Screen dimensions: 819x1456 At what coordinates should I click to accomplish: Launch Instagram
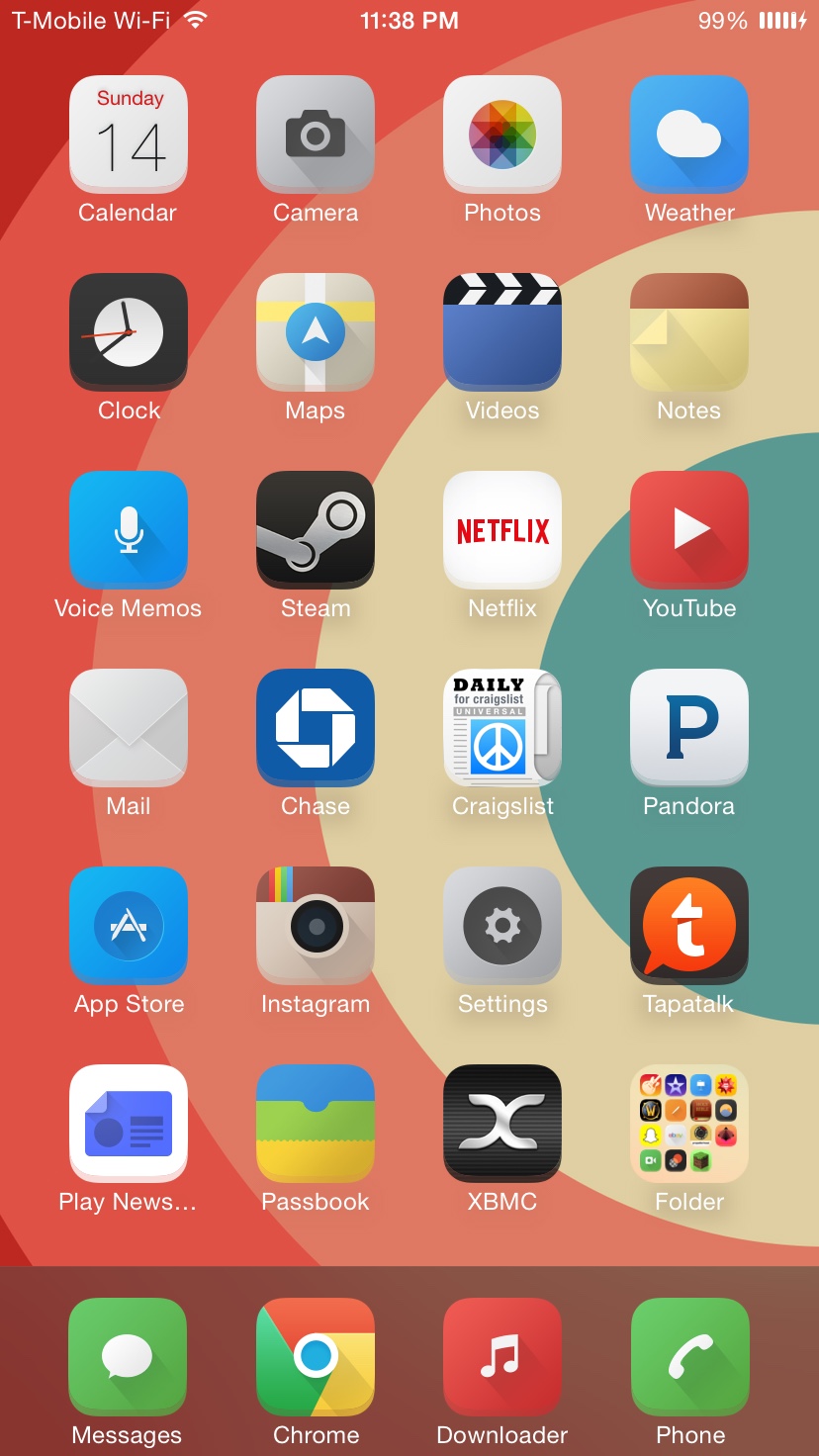[316, 926]
